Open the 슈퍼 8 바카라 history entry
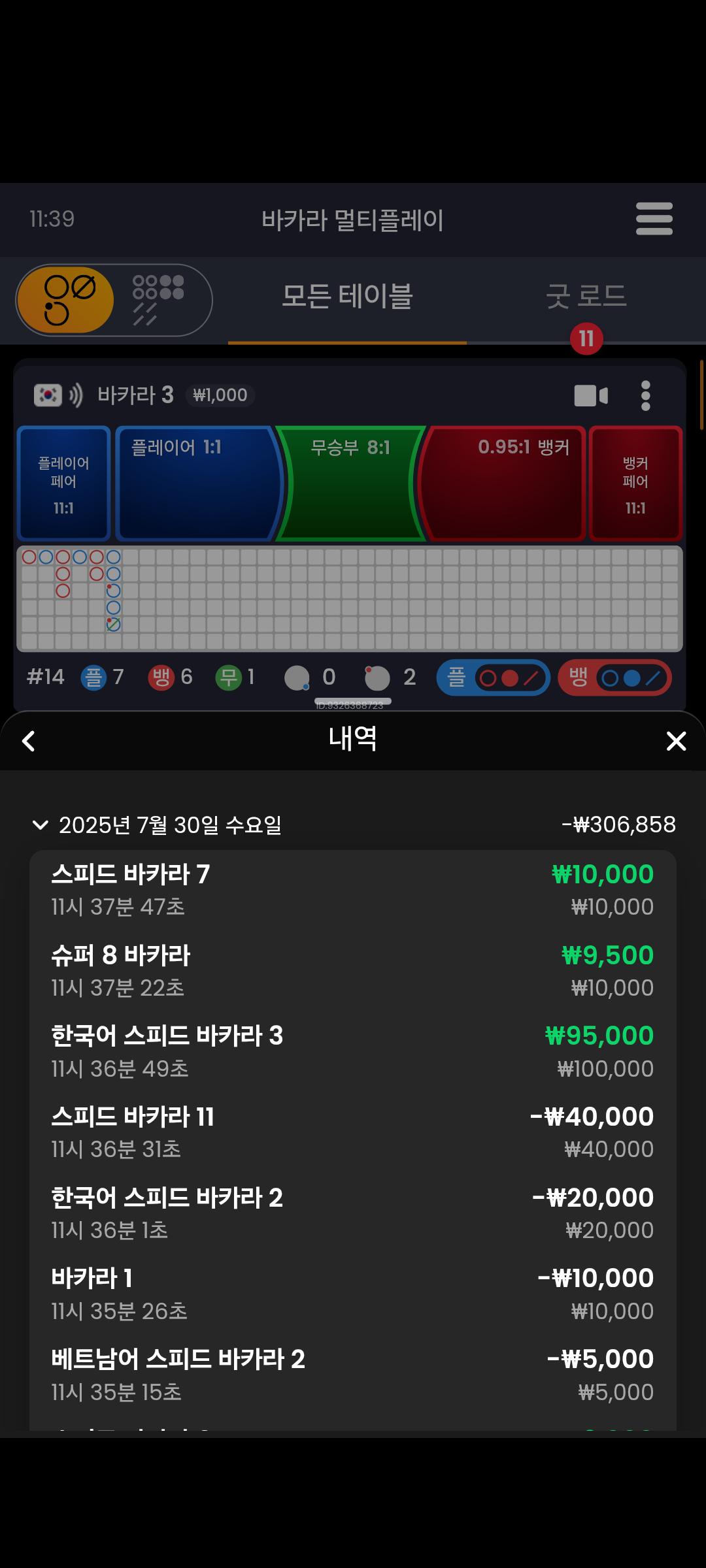Screen dimensions: 706x1568 (x=353, y=971)
